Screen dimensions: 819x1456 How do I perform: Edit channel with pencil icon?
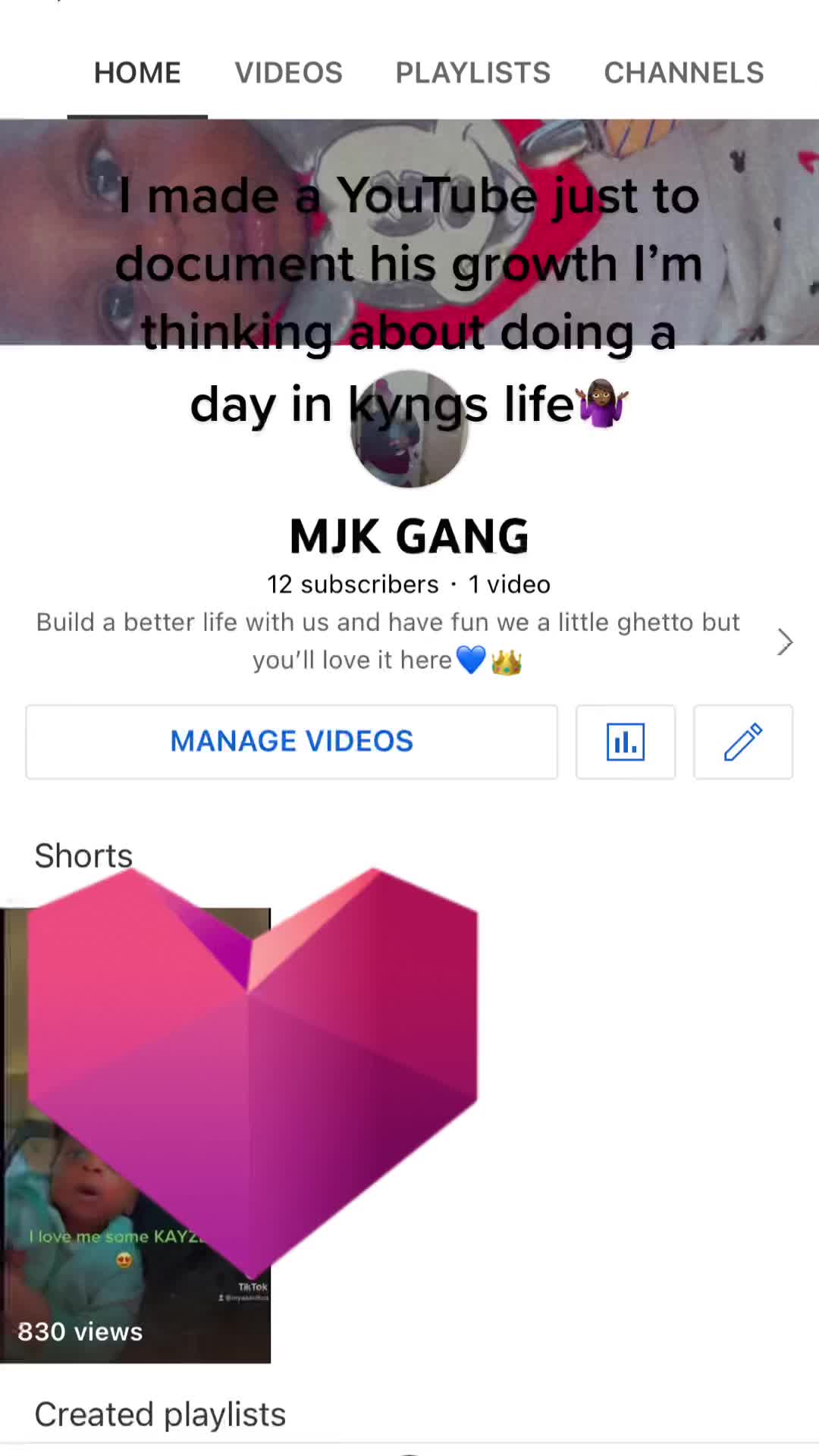pyautogui.click(x=743, y=742)
